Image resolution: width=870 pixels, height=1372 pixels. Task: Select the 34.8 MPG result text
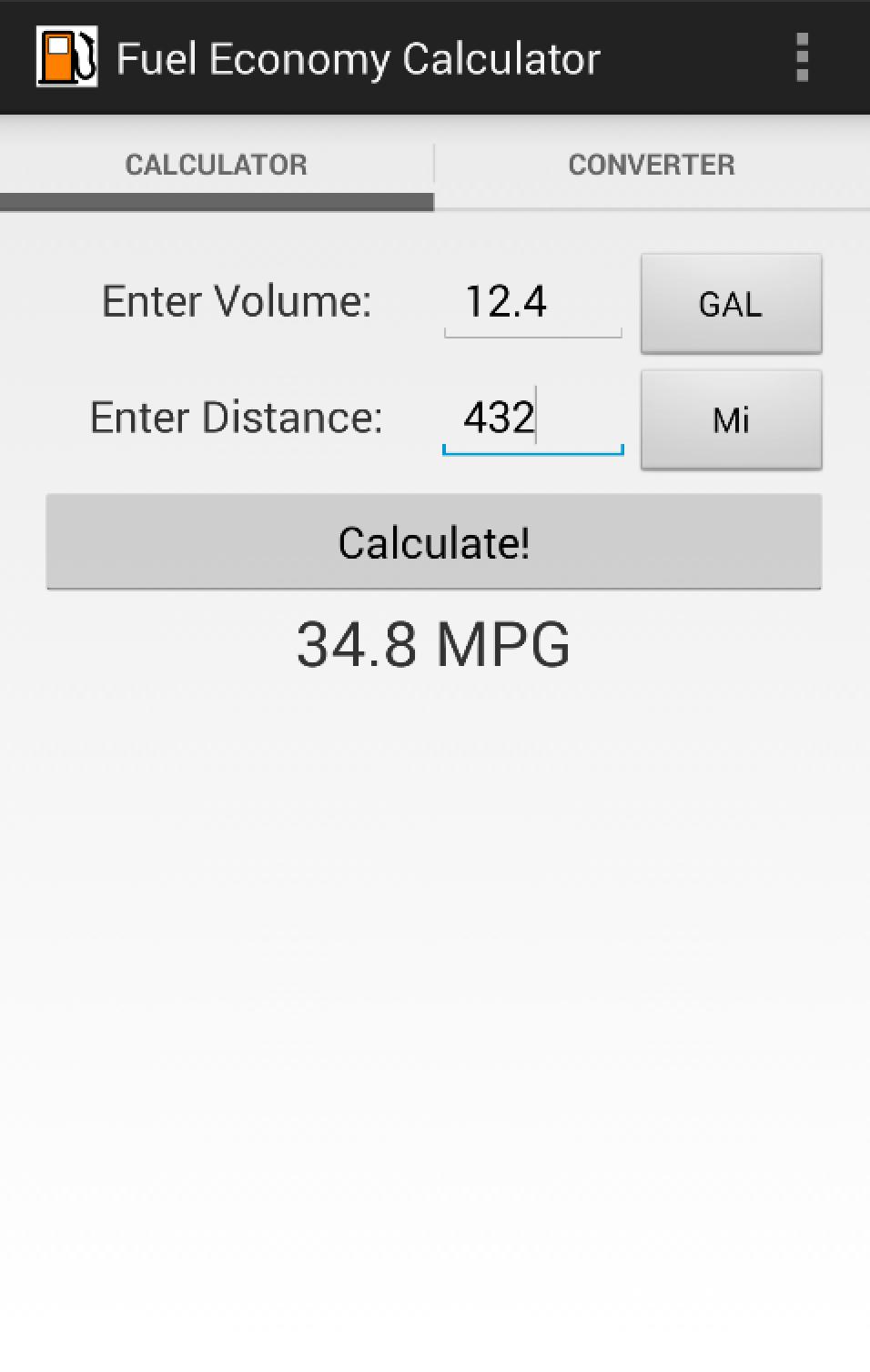[x=434, y=644]
